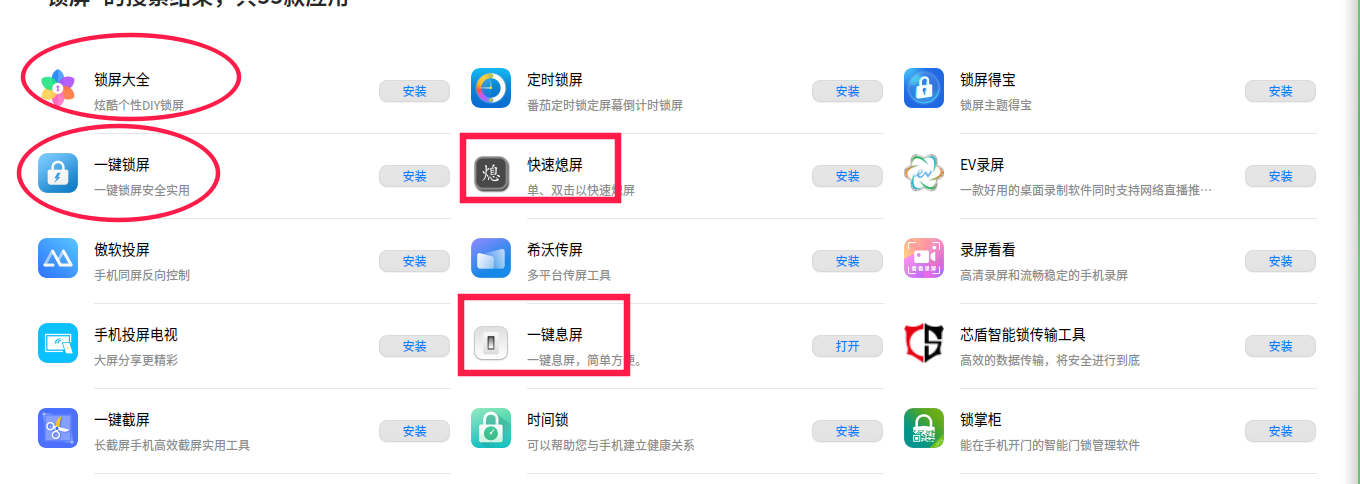Screen dimensions: 1360x484
Task: Install 一键锁屏 app
Action: coord(414,176)
